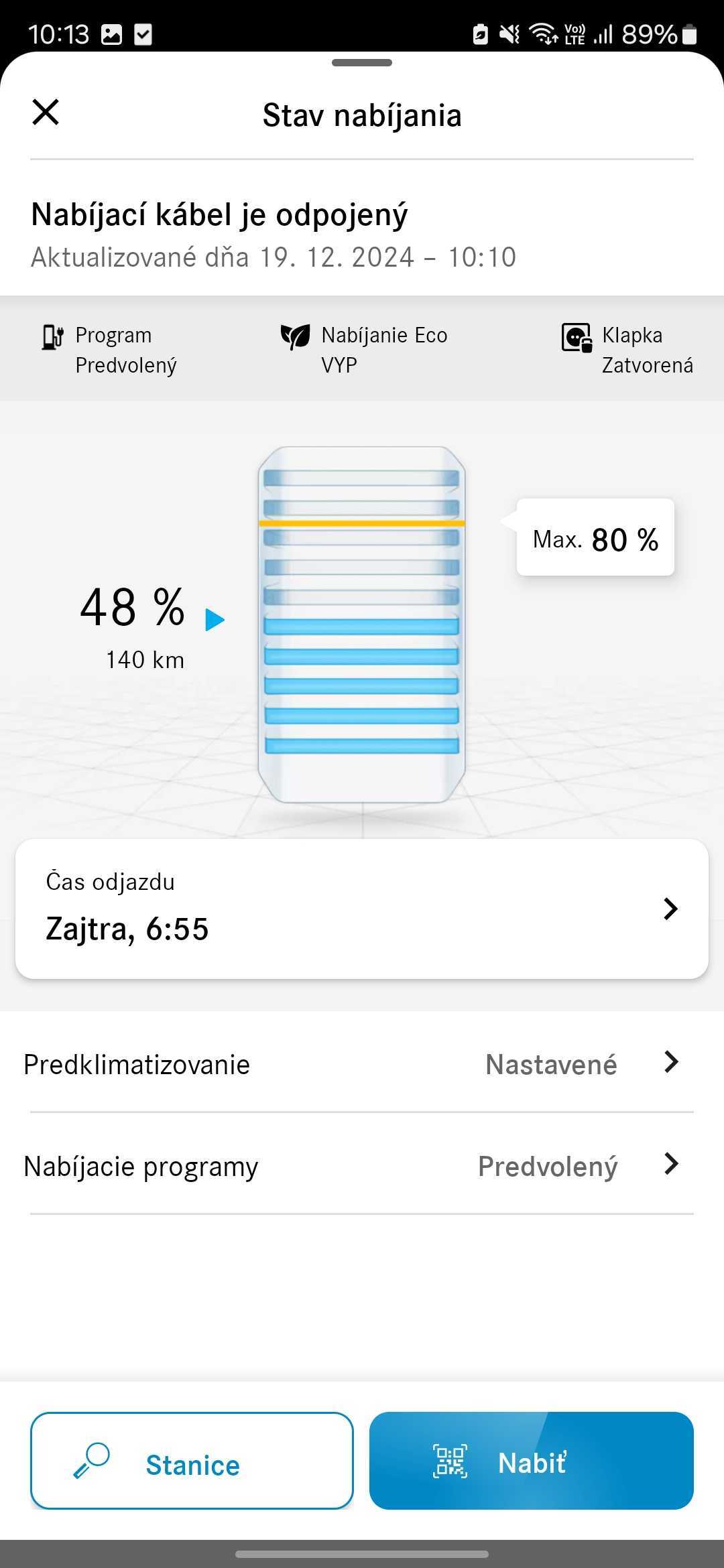Close the Stav nabíjania sheet
This screenshot has width=724, height=1568.
point(46,112)
